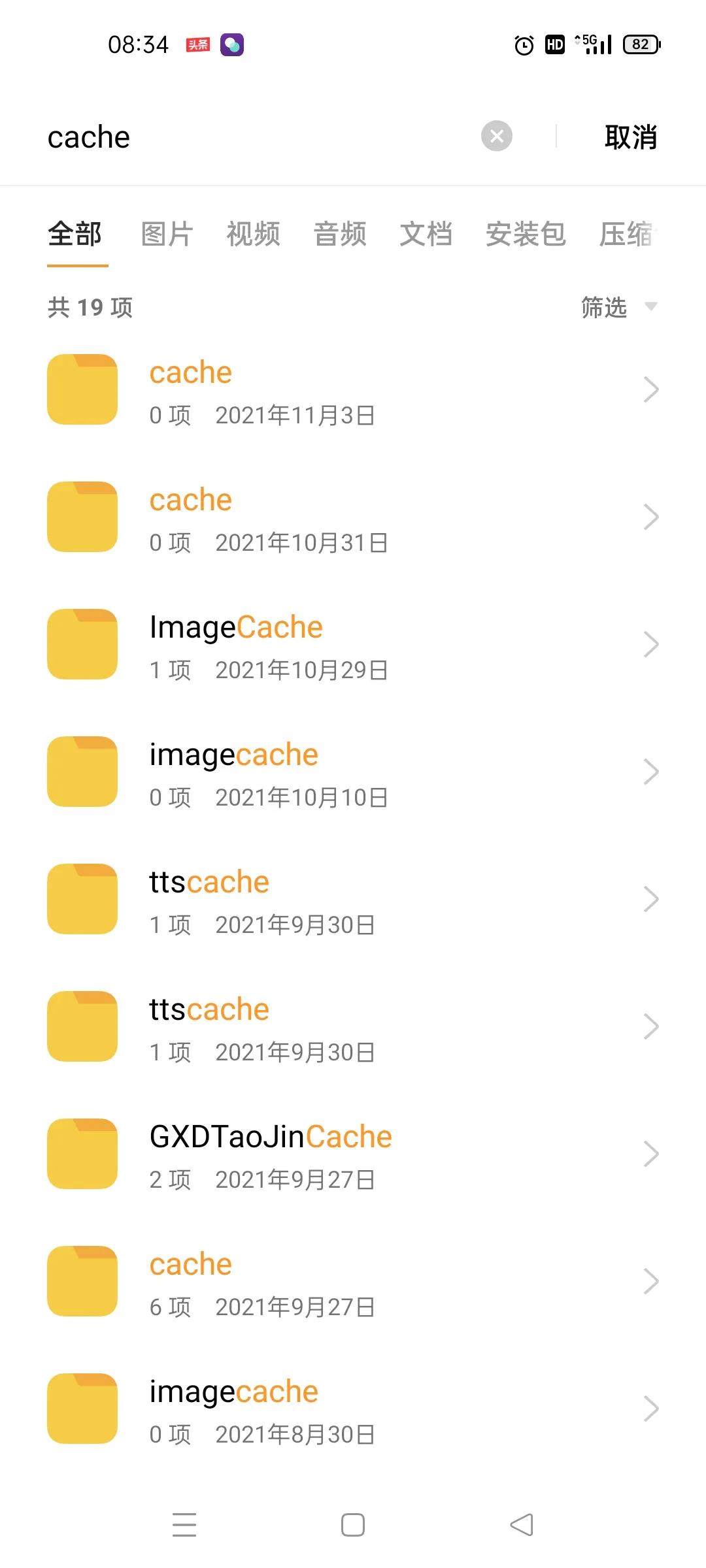The height and width of the screenshot is (1568, 706).
Task: Go to the home screen
Action: point(353,1525)
